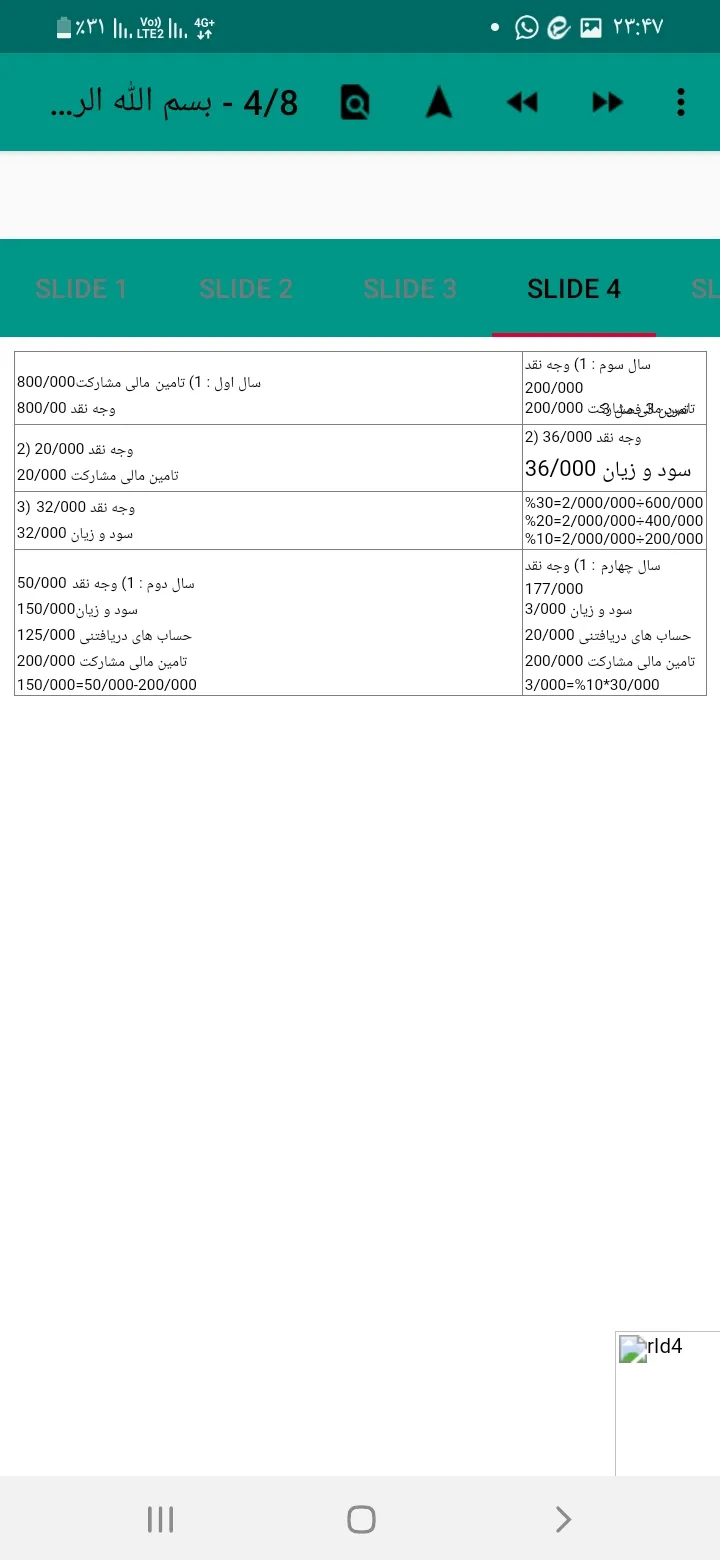
Task: Open the overflow menu
Action: (x=681, y=102)
